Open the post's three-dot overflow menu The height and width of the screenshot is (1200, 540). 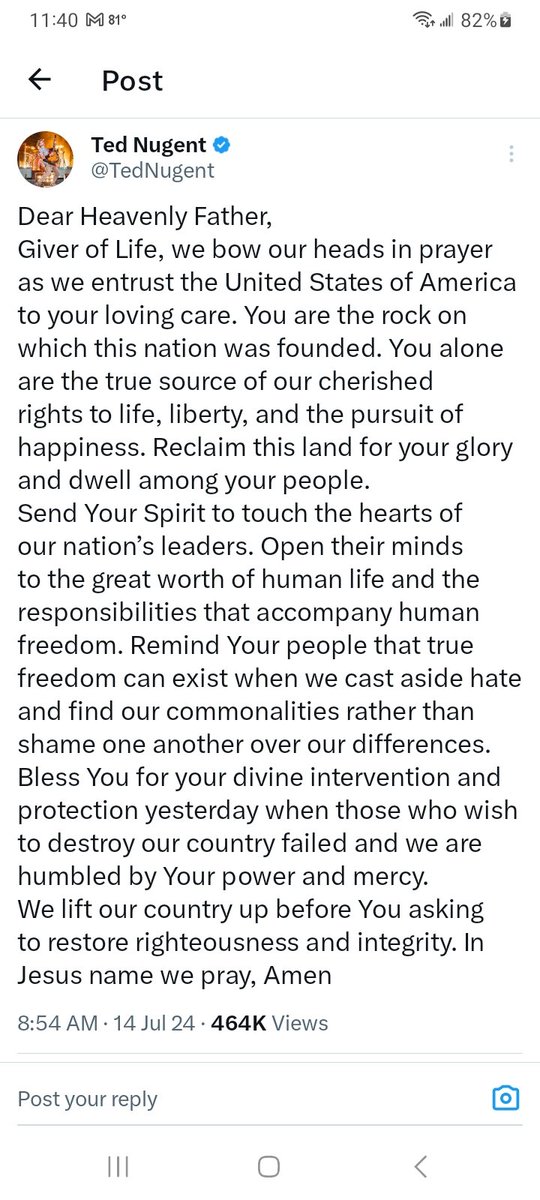coord(512,153)
